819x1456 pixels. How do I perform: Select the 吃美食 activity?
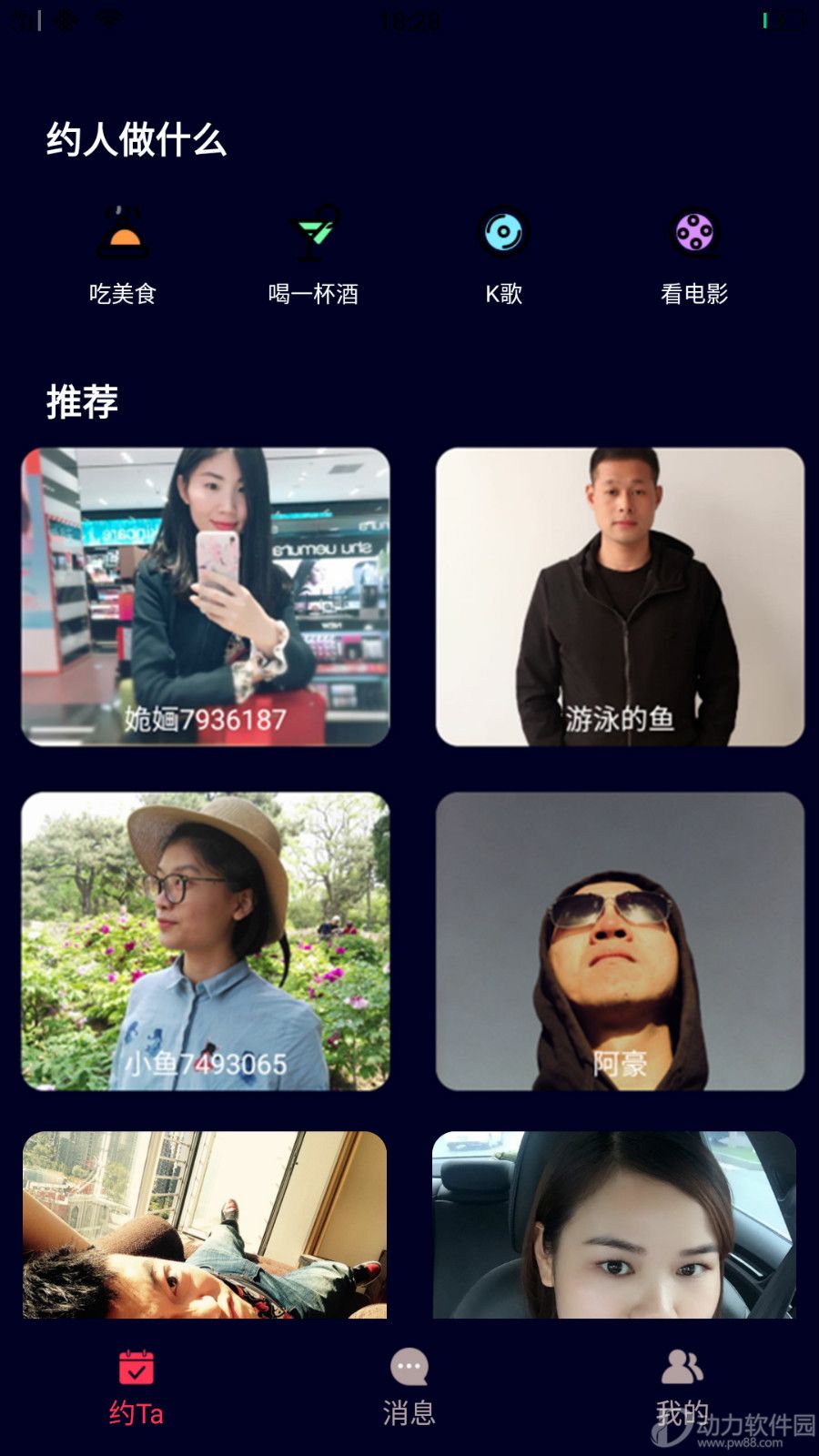[124, 253]
